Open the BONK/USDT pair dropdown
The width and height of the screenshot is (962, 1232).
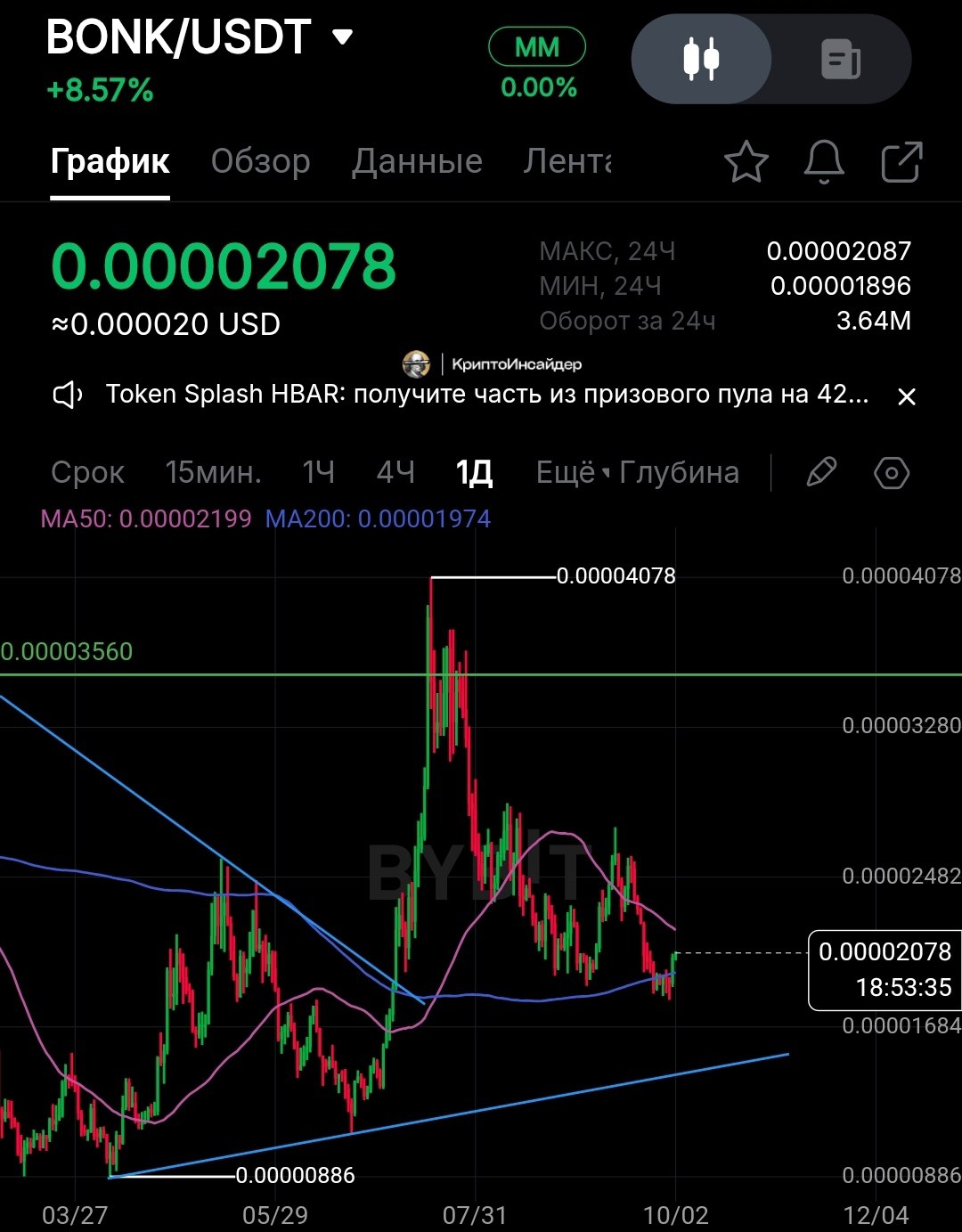tap(342, 37)
